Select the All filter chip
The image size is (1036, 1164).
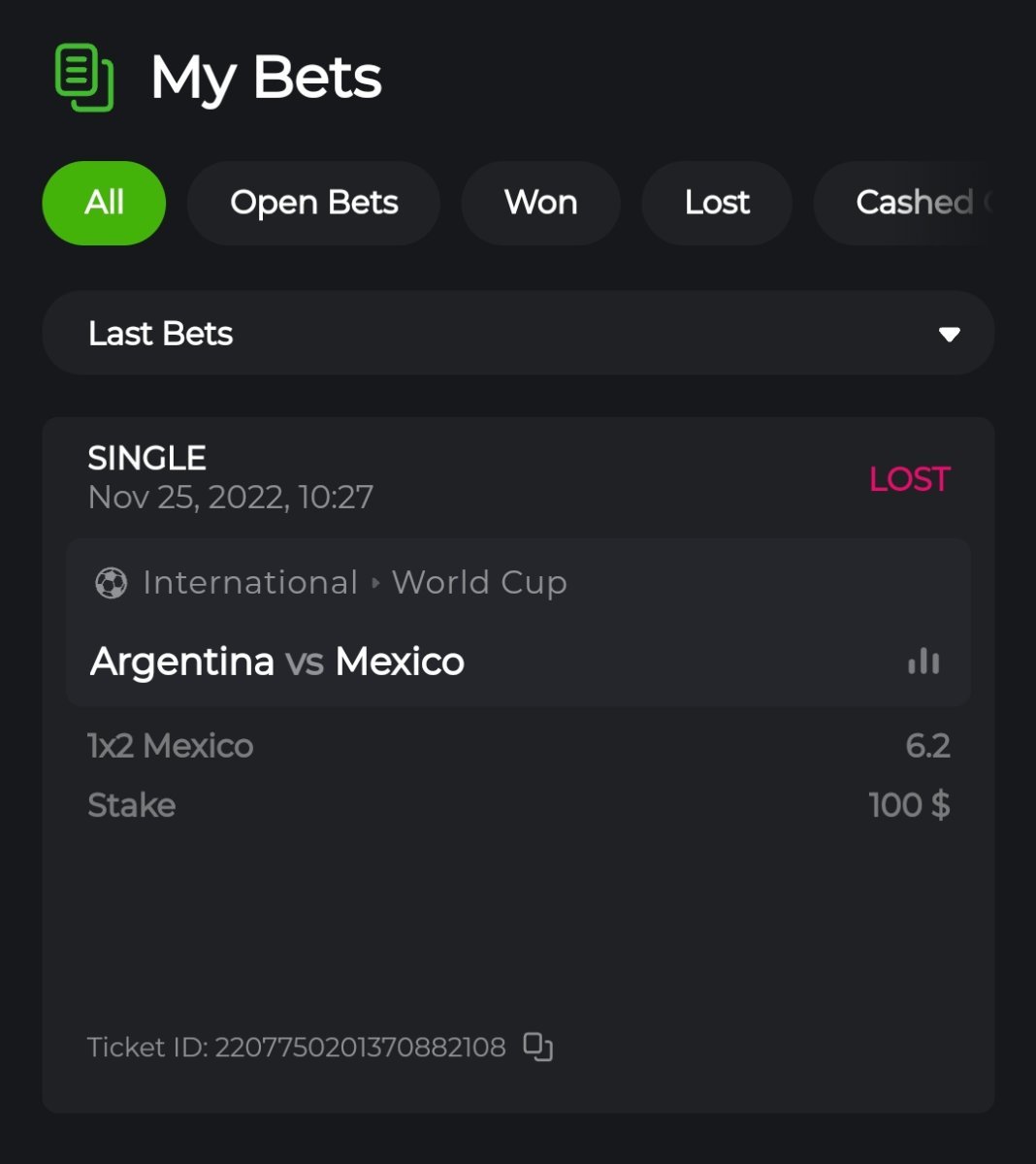(104, 203)
